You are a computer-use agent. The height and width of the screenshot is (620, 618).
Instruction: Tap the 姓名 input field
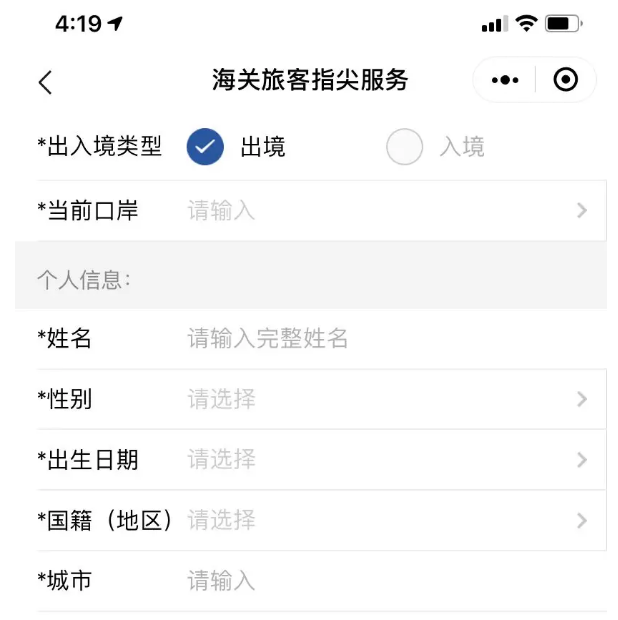tap(380, 339)
